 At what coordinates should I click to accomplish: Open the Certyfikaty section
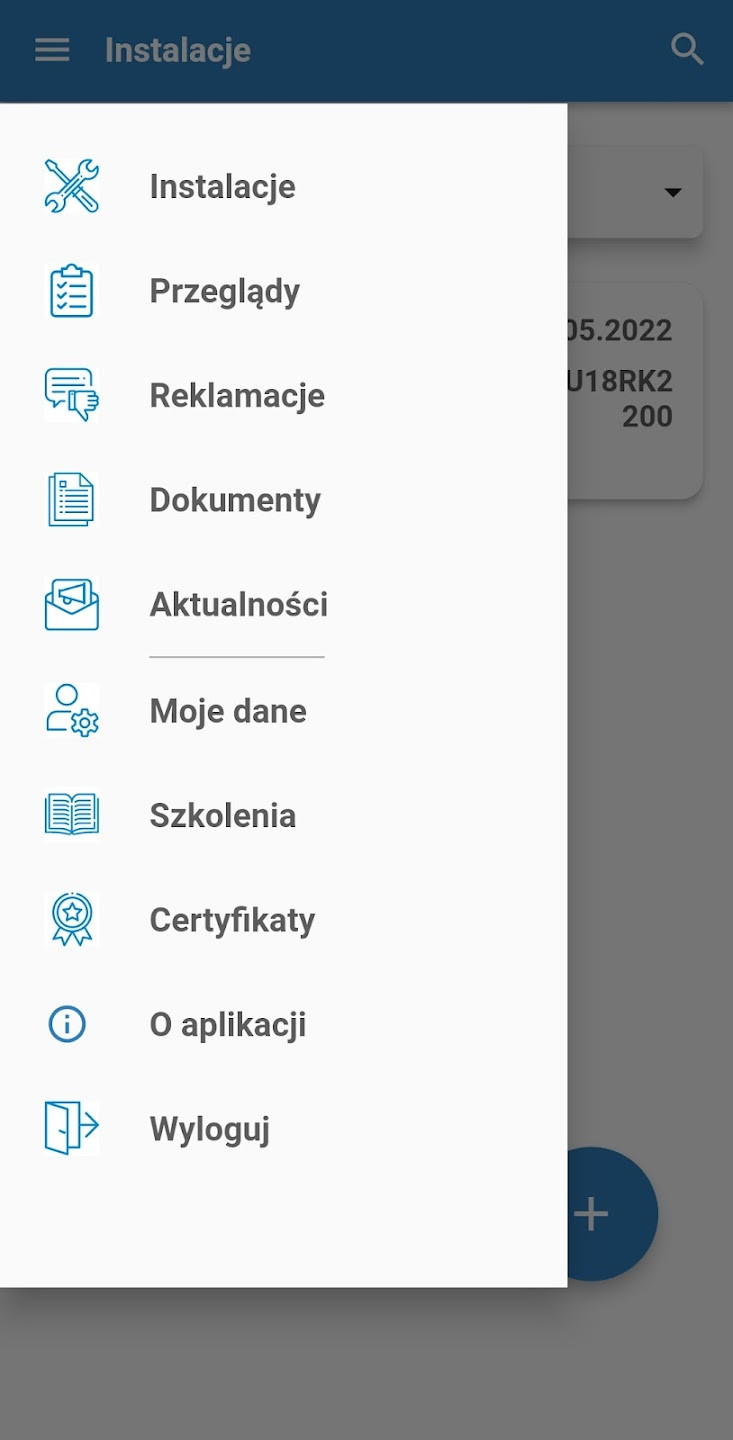point(232,918)
